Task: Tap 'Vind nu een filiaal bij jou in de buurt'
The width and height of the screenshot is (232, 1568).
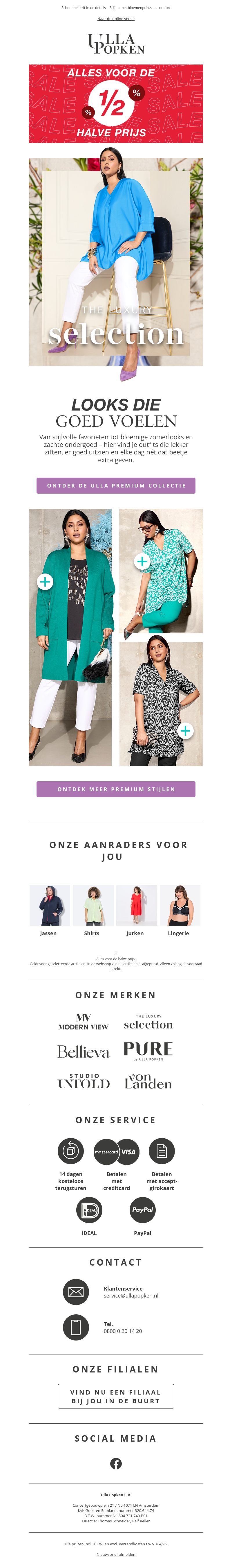Action: 115,1396
